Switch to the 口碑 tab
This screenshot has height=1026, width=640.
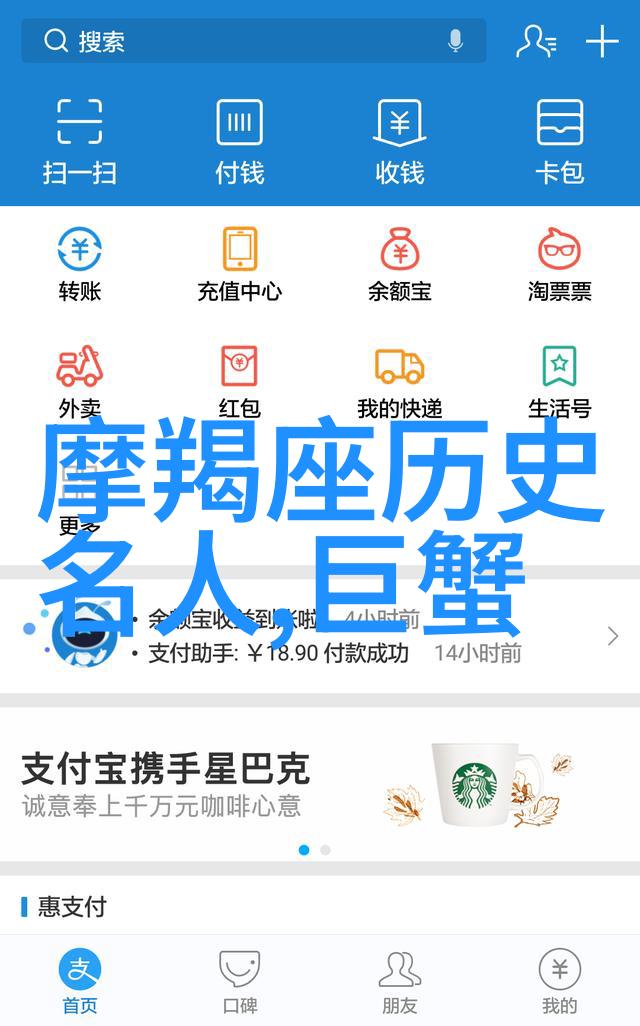[240, 981]
